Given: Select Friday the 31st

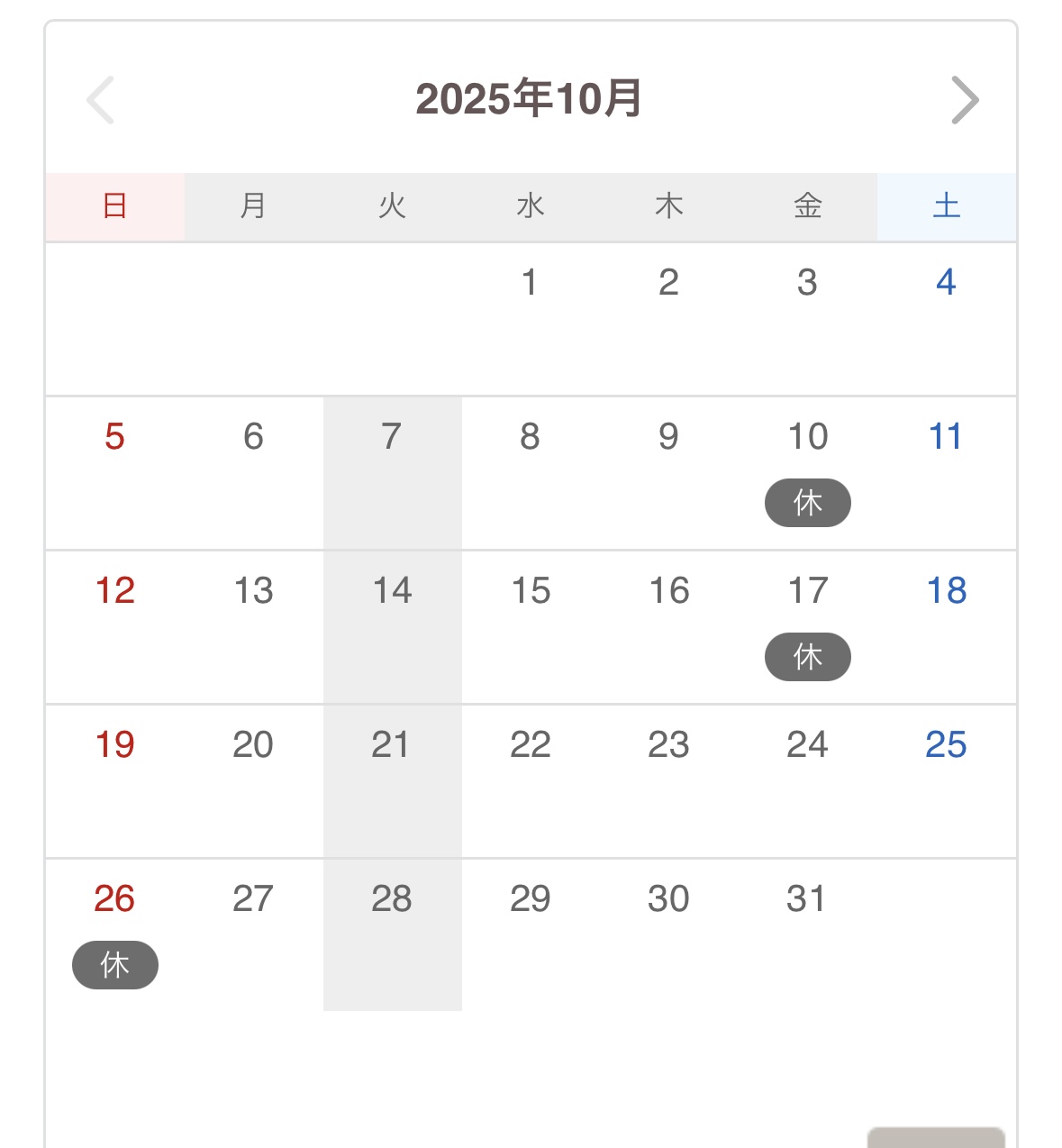Looking at the screenshot, I should point(807,899).
